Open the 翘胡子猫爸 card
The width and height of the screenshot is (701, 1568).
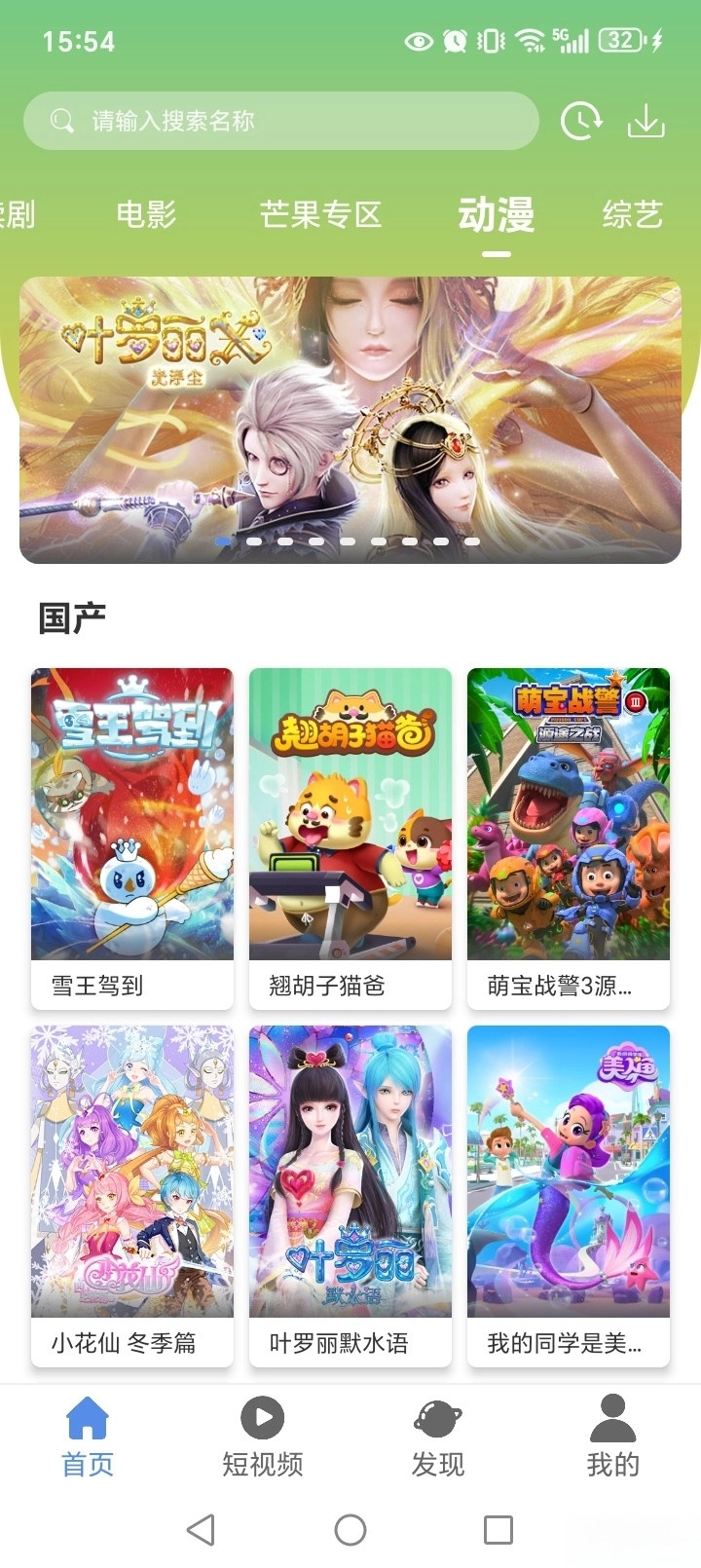point(350,838)
